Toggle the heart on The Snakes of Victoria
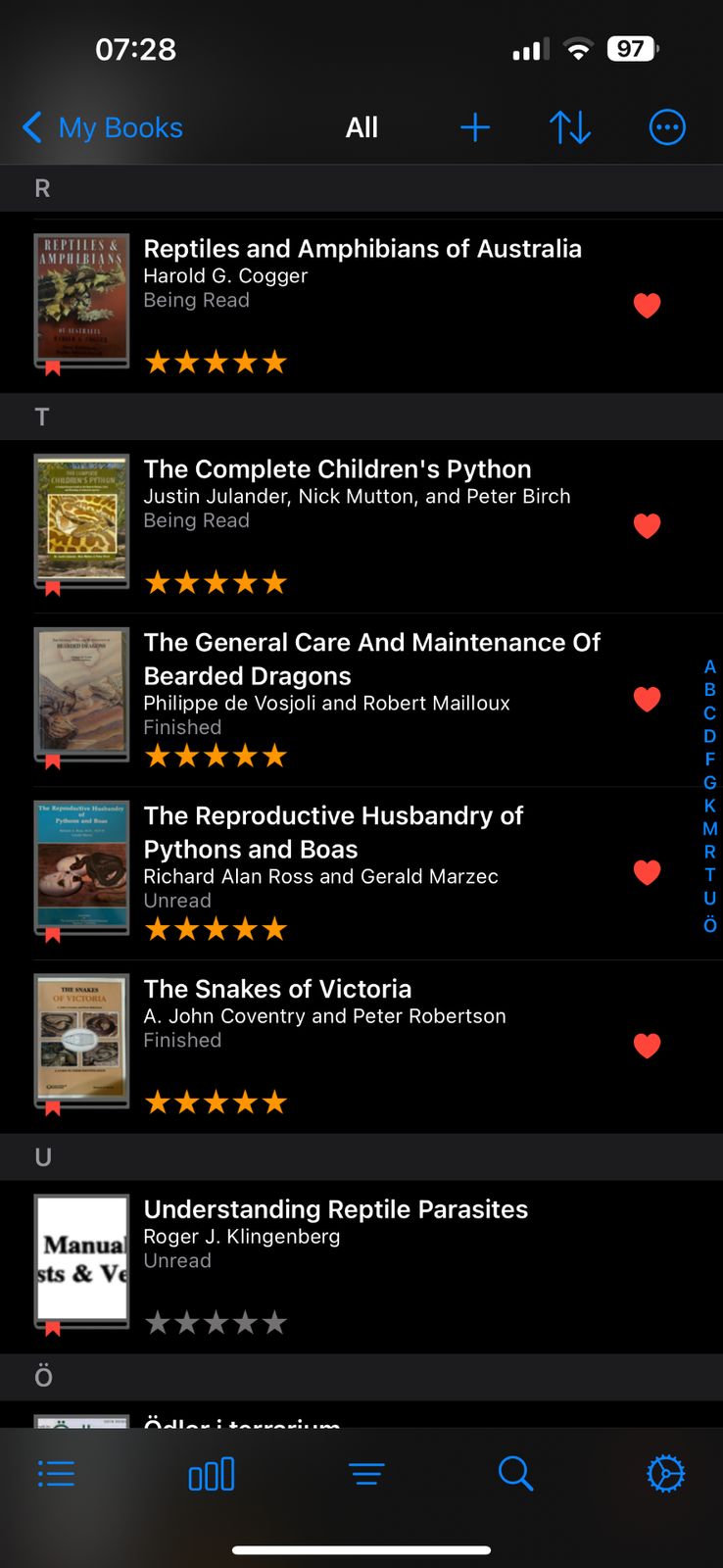Viewport: 723px width, 1568px height. click(x=647, y=1046)
